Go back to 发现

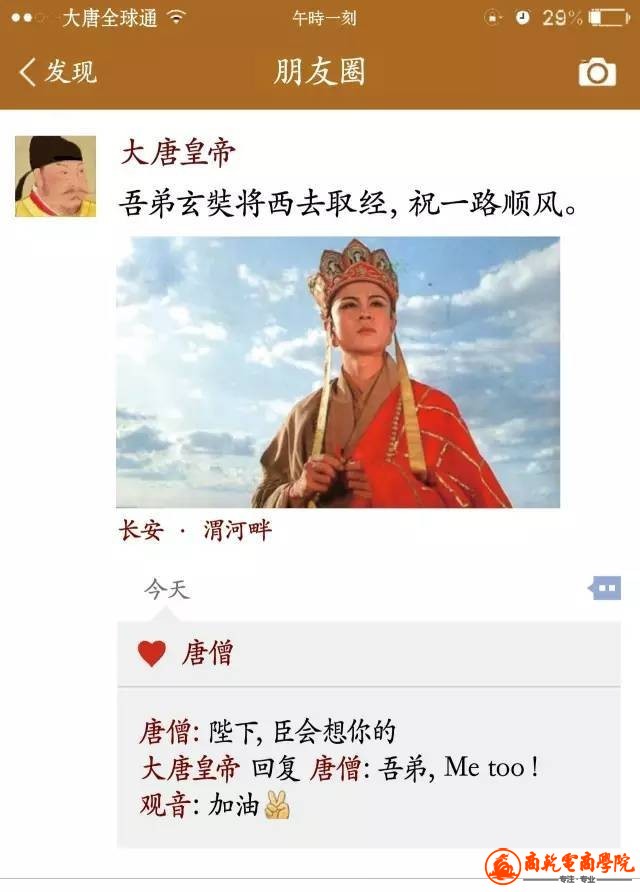tap(58, 72)
